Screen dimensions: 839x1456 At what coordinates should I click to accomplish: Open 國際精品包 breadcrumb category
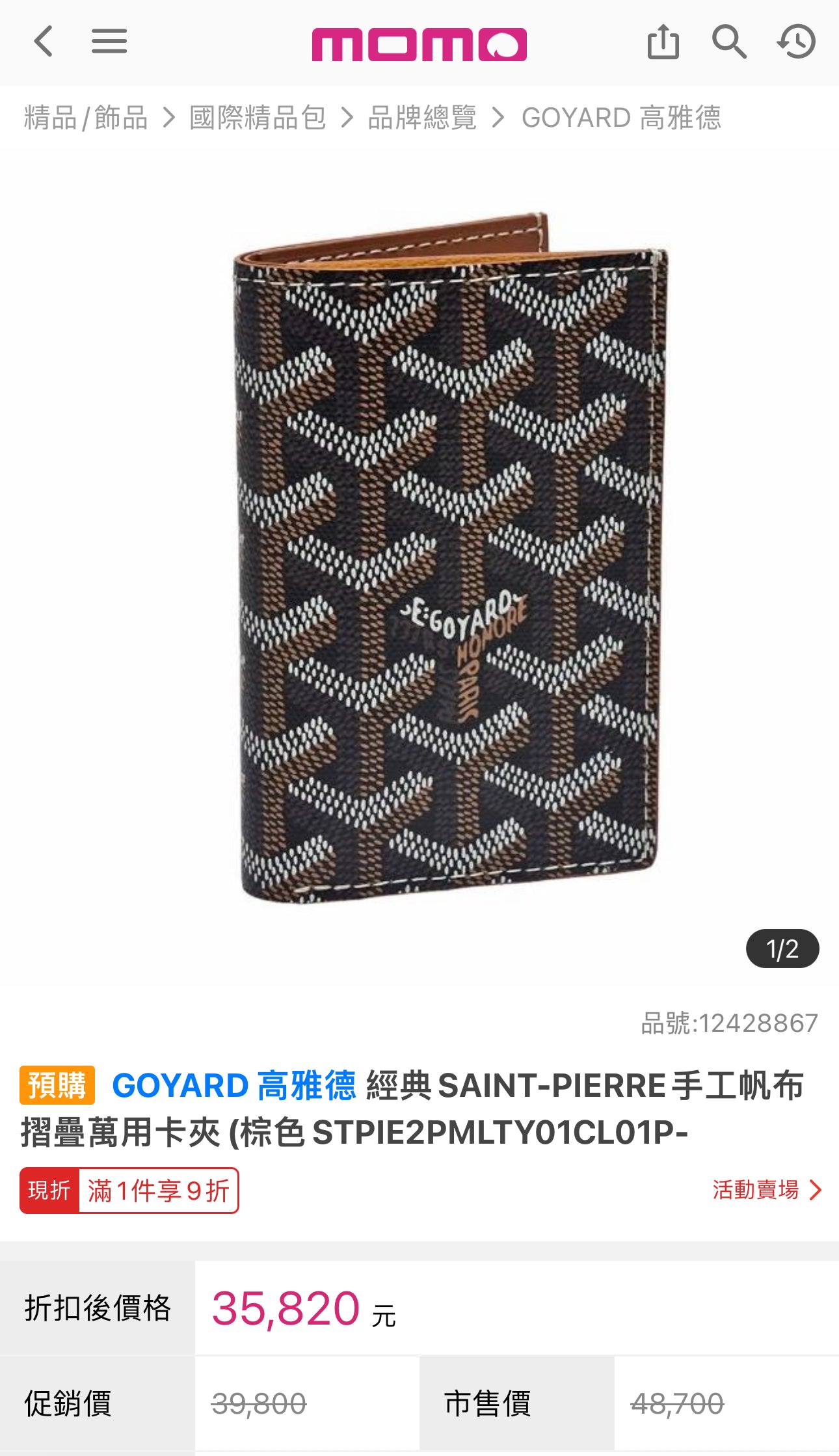click(x=258, y=118)
